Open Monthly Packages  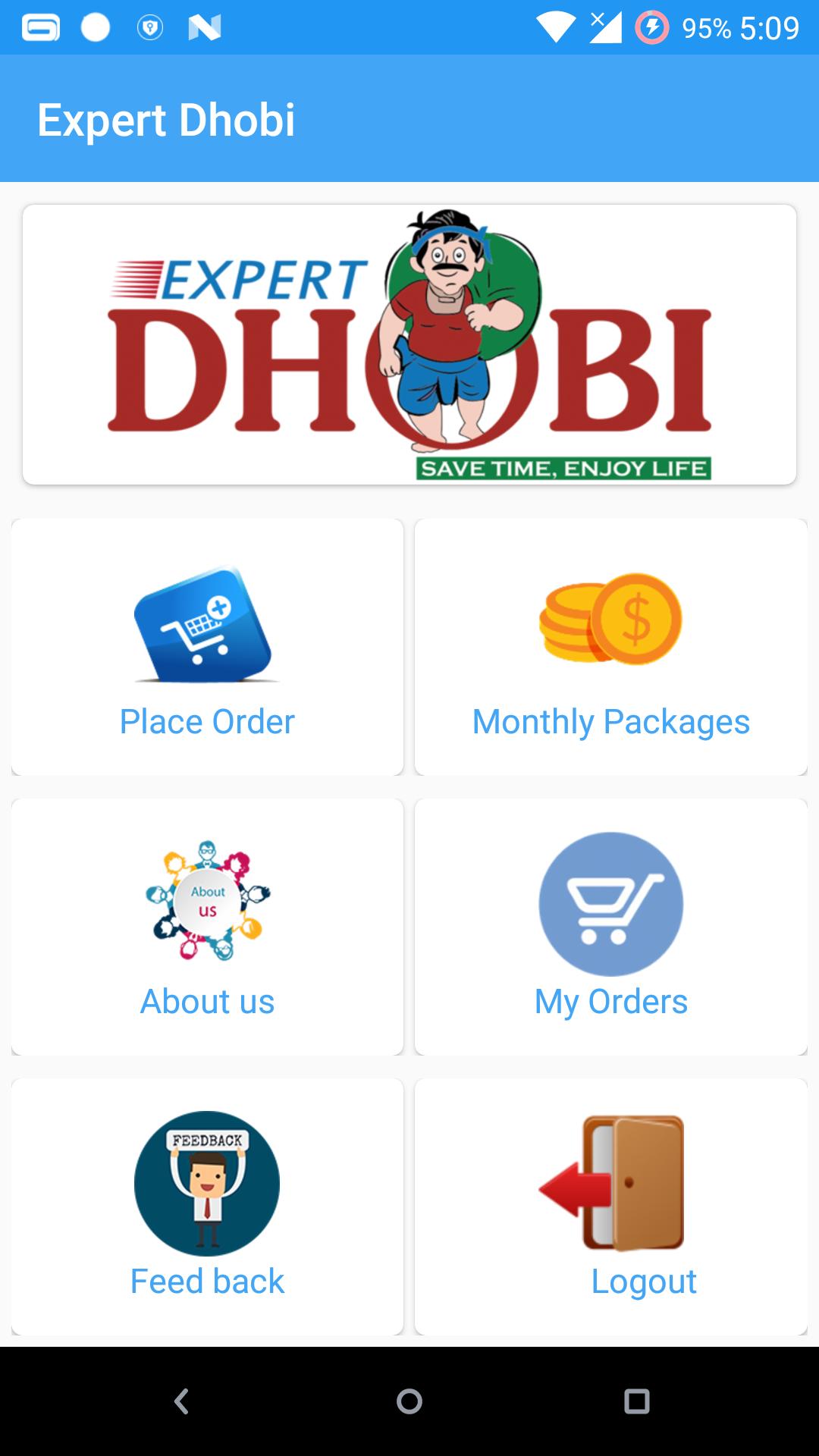click(x=610, y=722)
